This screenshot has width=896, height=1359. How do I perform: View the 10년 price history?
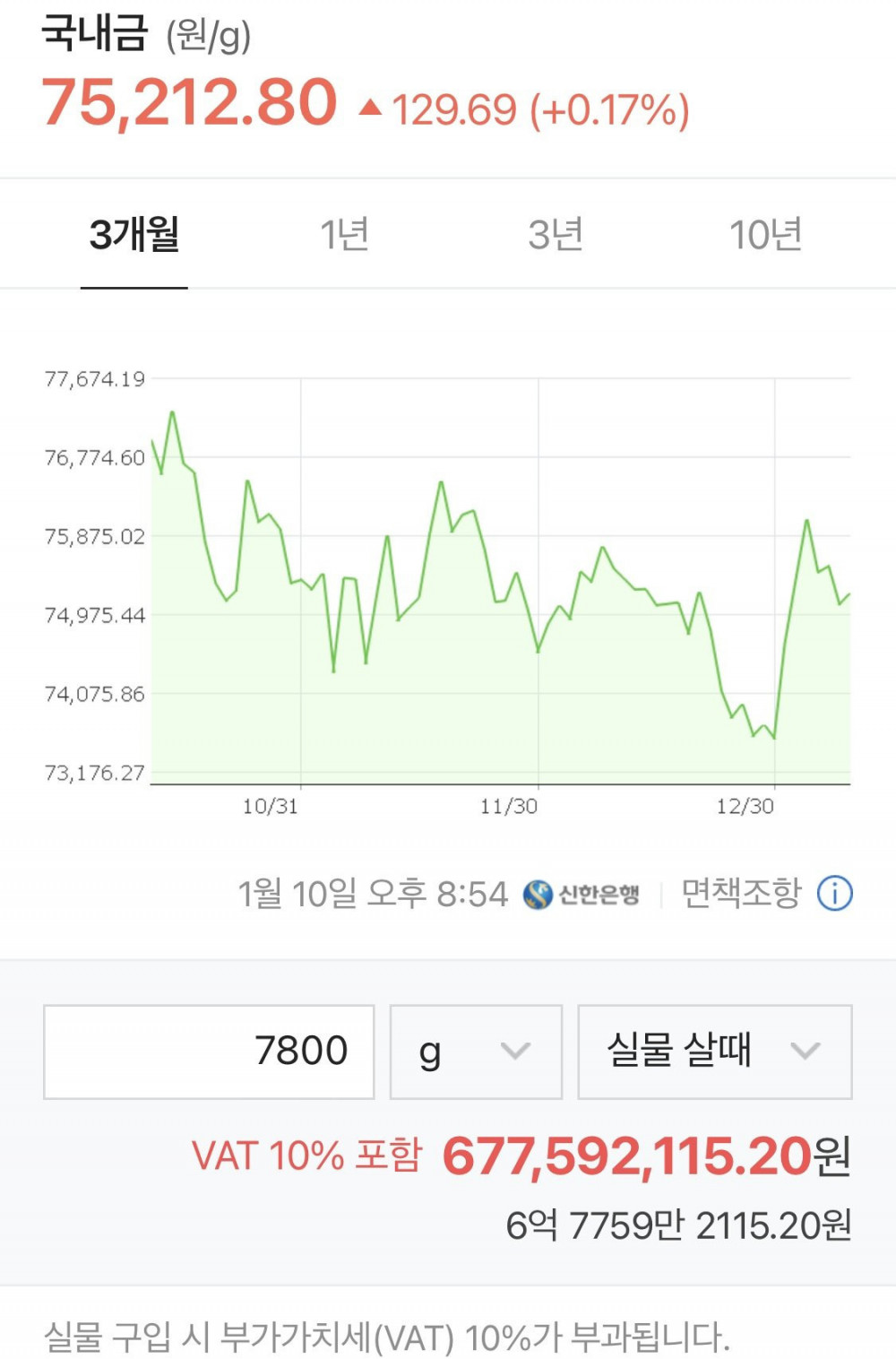click(765, 235)
